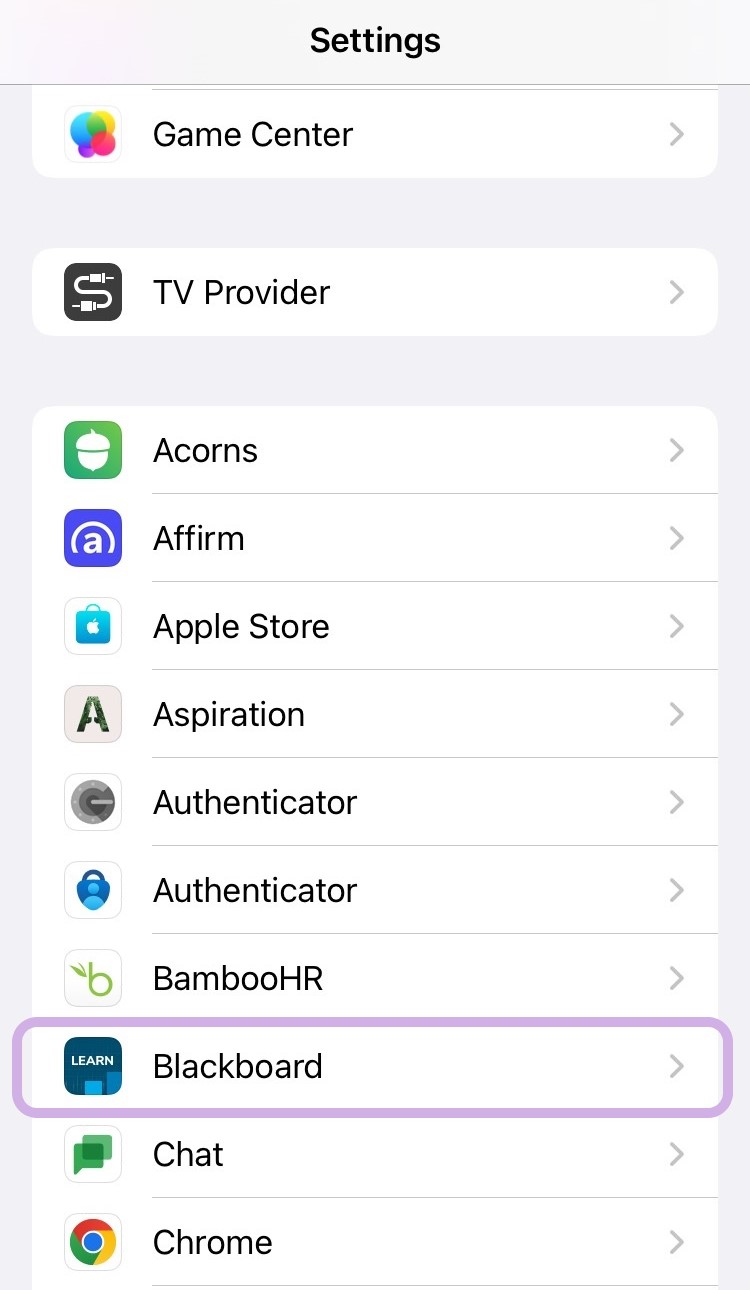Open the TV Provider row
Screen dimensions: 750x1290
374,292
